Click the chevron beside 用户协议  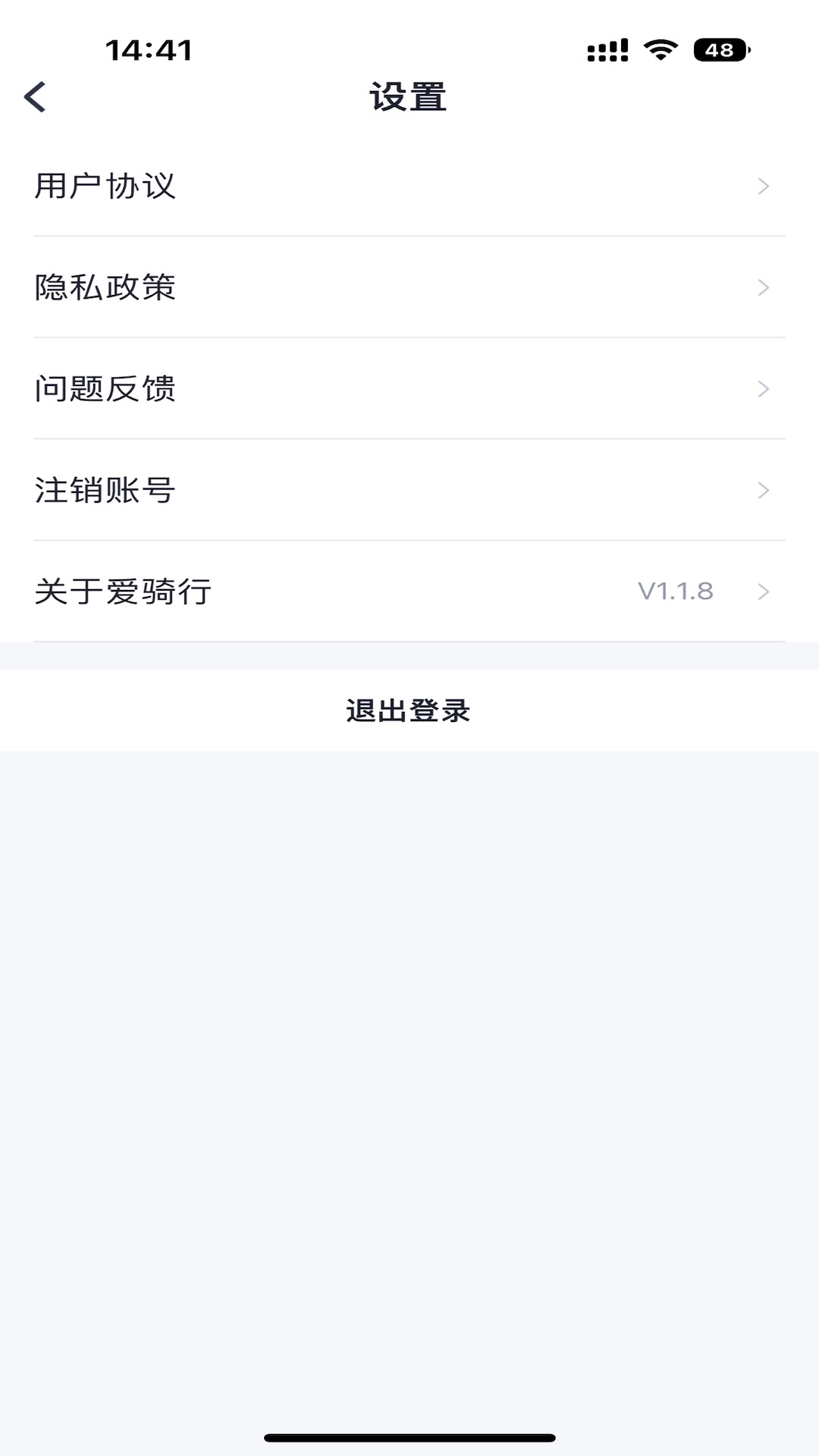coord(763,186)
